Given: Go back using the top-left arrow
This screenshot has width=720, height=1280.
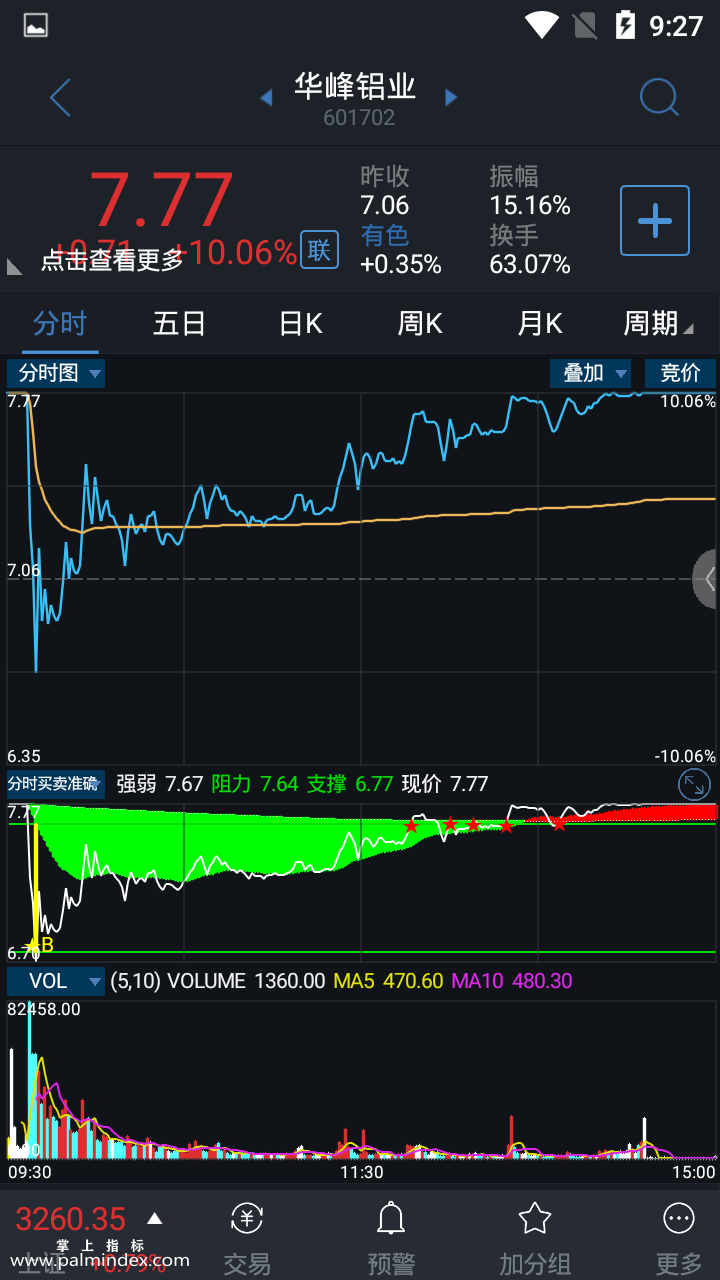Looking at the screenshot, I should click(60, 98).
